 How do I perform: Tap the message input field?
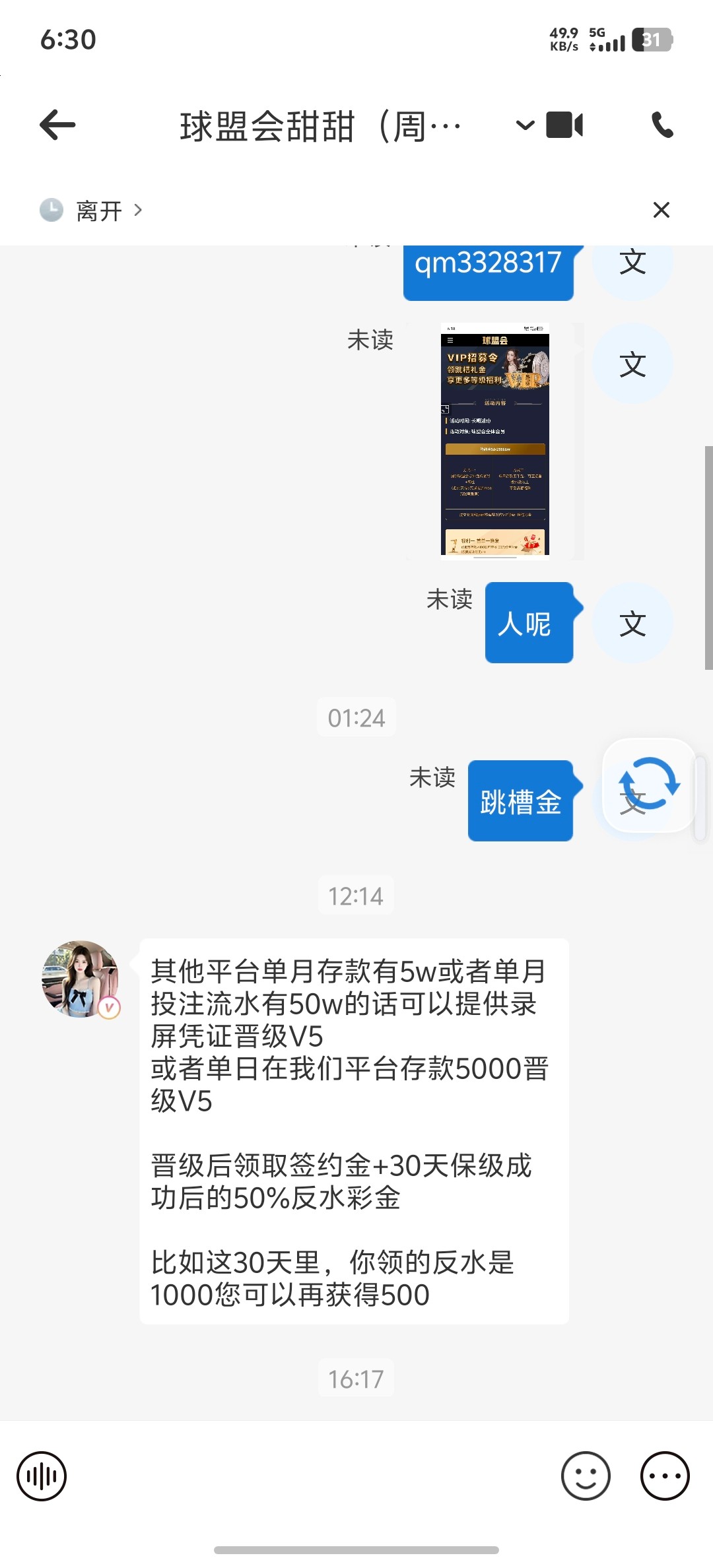point(314,1476)
